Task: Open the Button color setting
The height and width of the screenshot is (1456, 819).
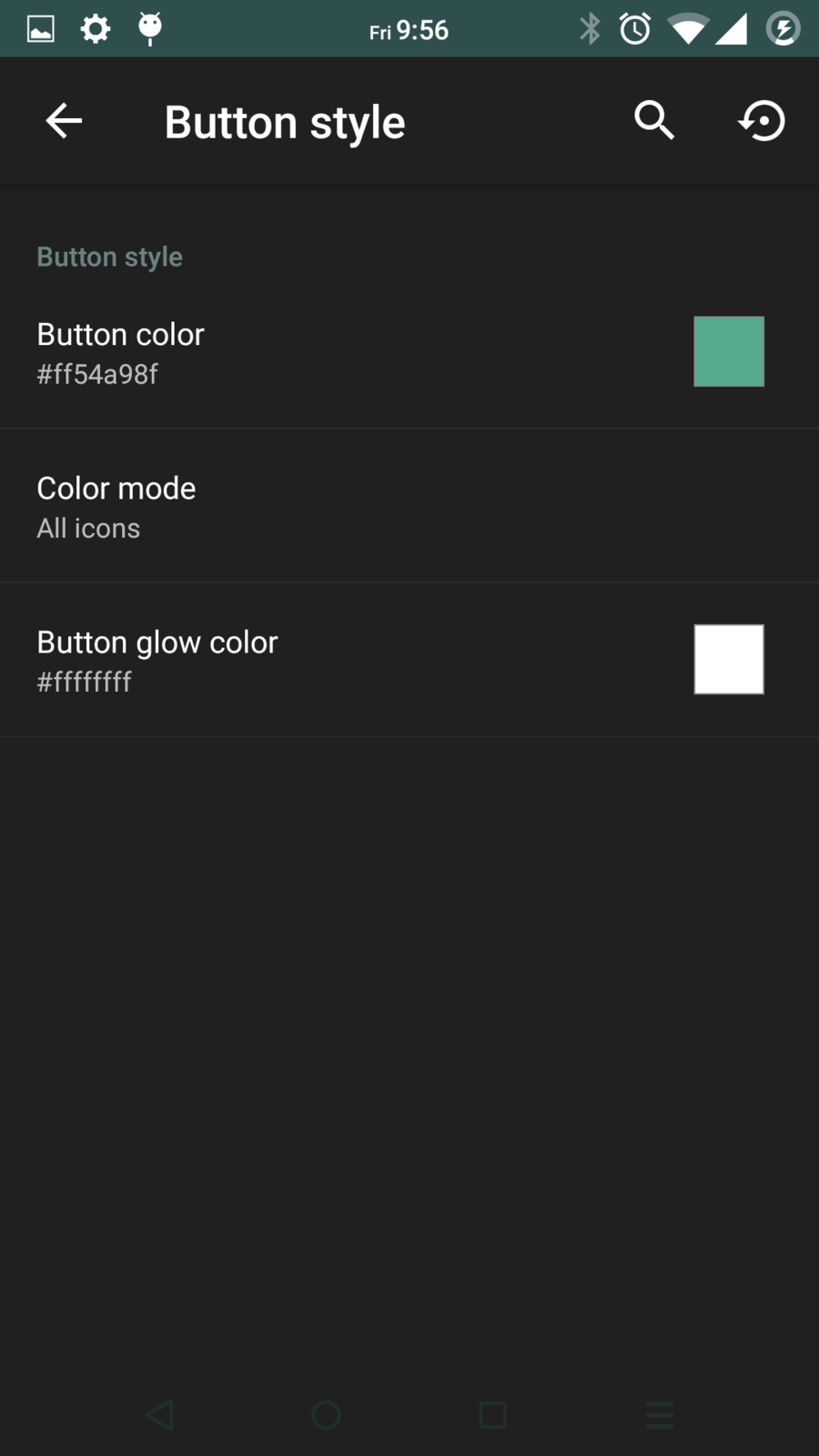Action: pos(273,353)
